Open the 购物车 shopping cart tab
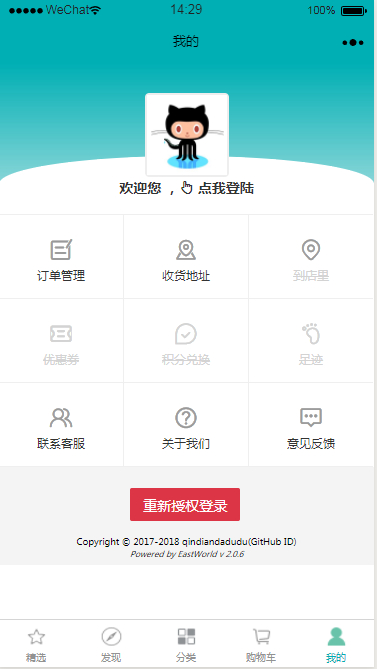Screen dimensions: 377x669 coord(261,645)
